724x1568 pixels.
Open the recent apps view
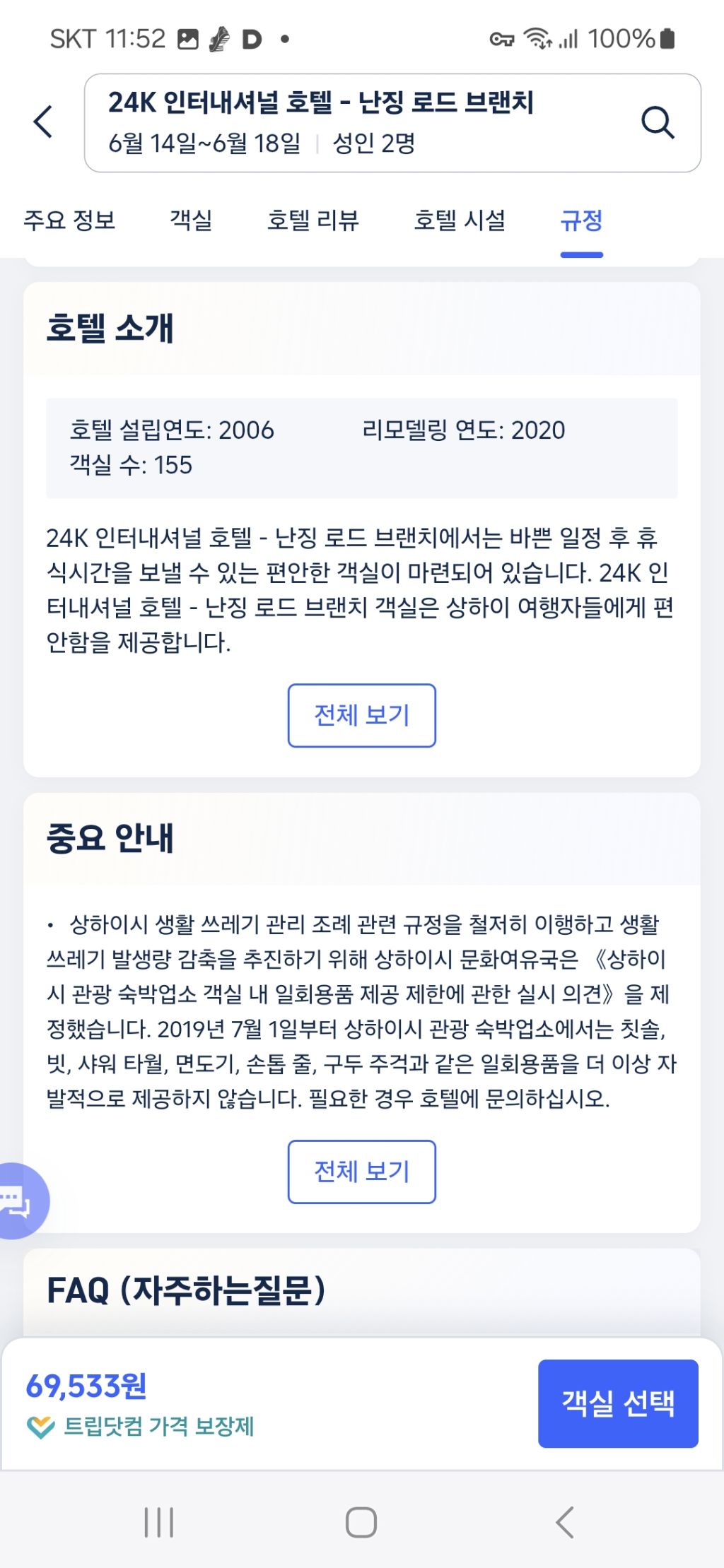(x=159, y=1522)
